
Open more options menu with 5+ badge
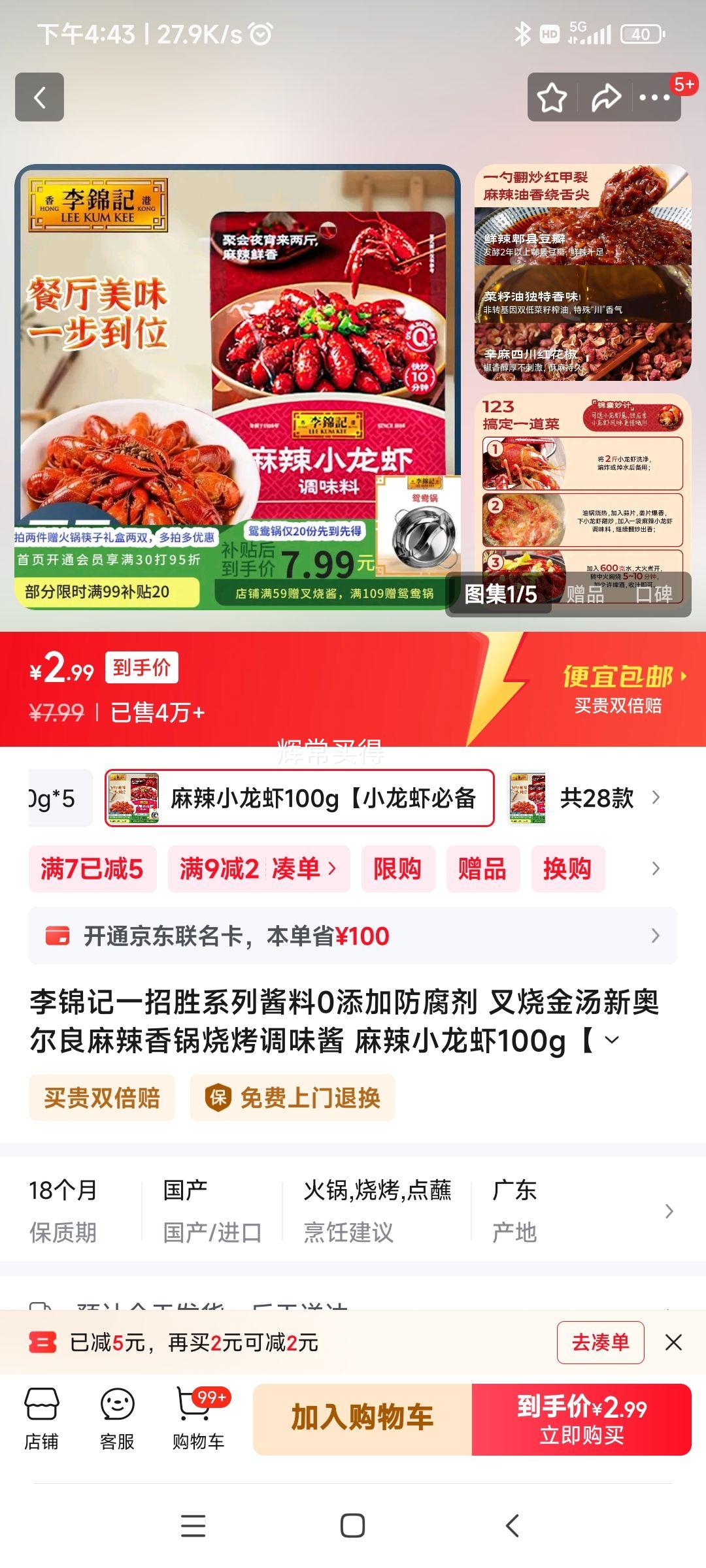654,97
